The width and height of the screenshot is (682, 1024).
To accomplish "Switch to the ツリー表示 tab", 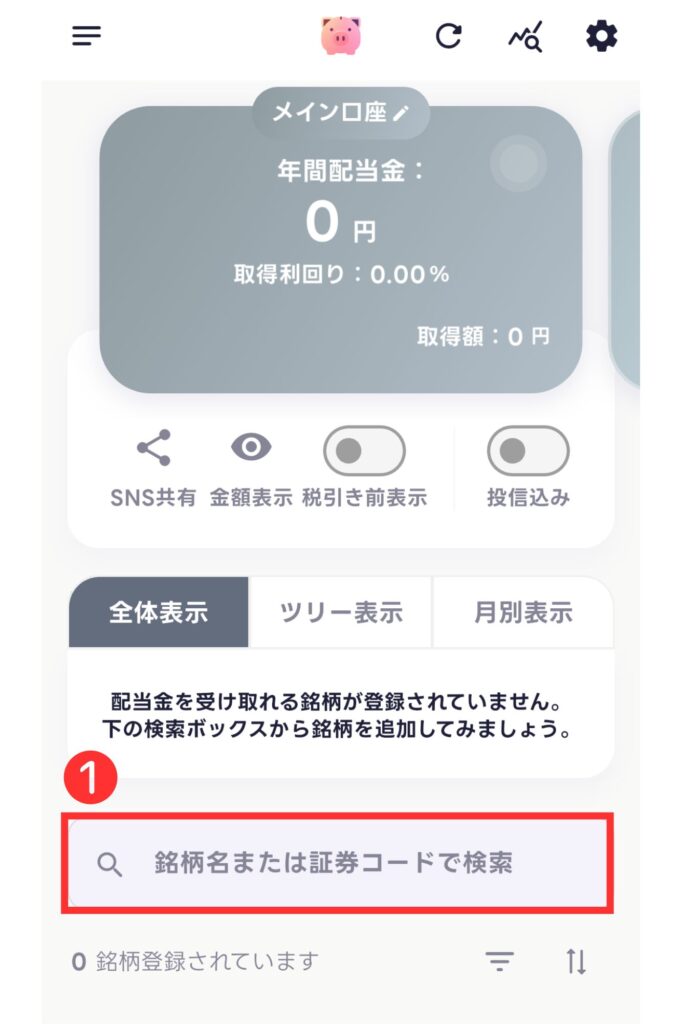I will (340, 612).
